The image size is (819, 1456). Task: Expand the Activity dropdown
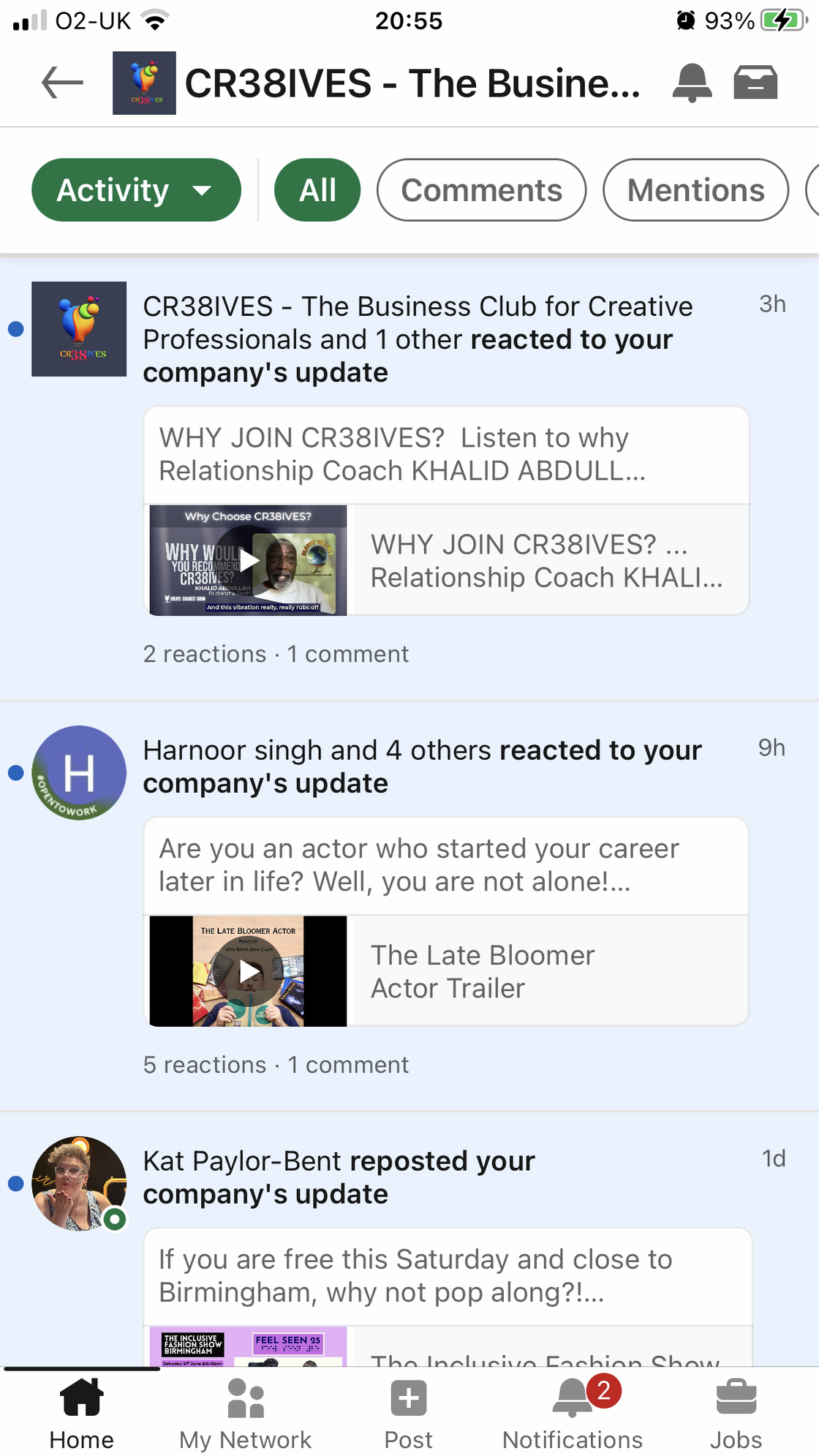click(x=136, y=190)
